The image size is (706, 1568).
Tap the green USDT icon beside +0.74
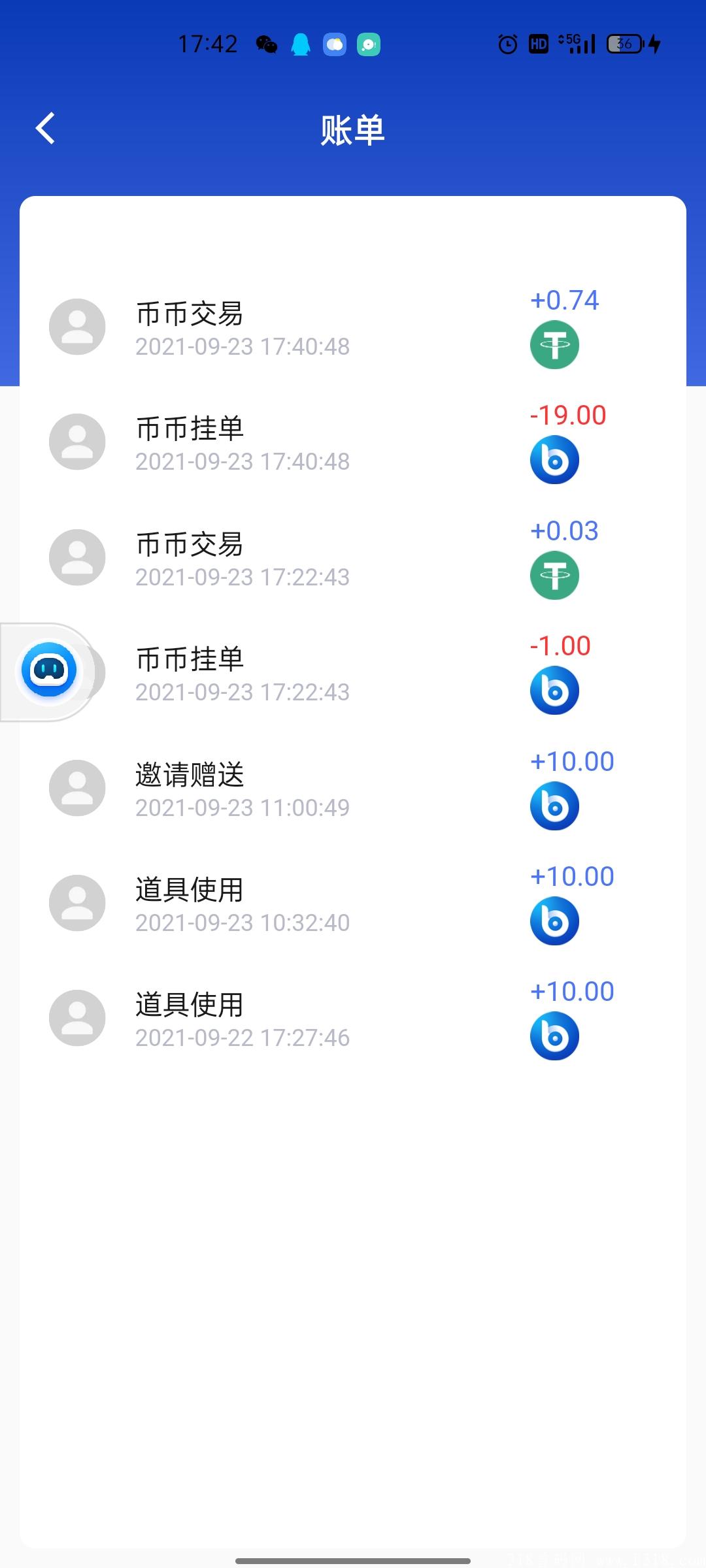pyautogui.click(x=554, y=345)
